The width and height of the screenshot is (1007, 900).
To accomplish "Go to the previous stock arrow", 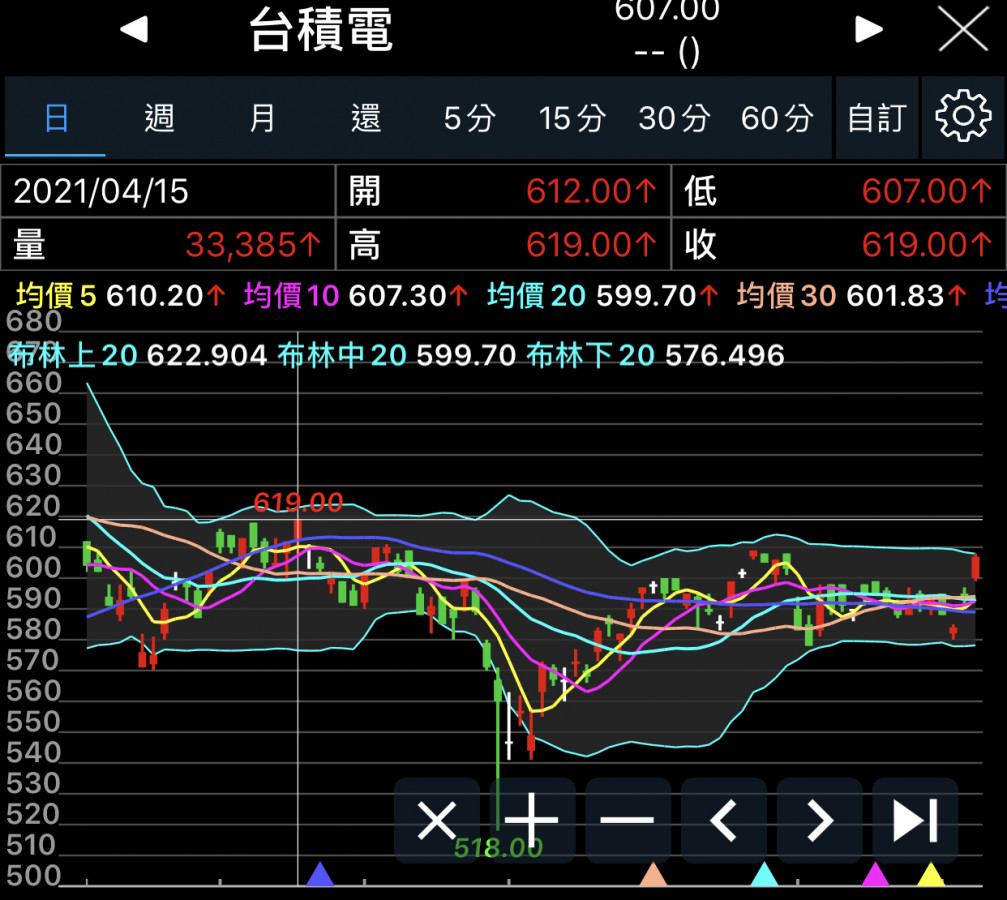I will click(134, 30).
